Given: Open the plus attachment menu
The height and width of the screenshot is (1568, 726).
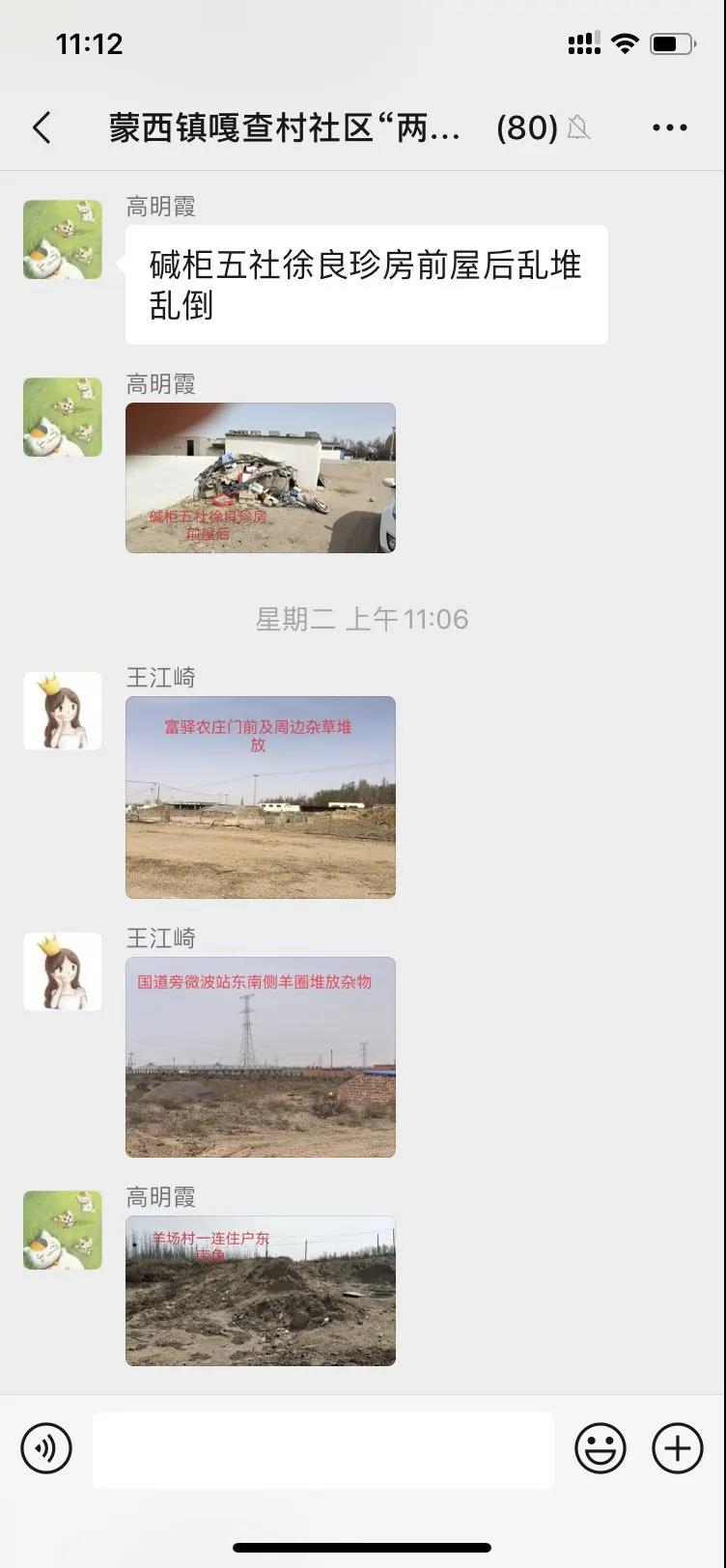Looking at the screenshot, I should coord(678,1449).
